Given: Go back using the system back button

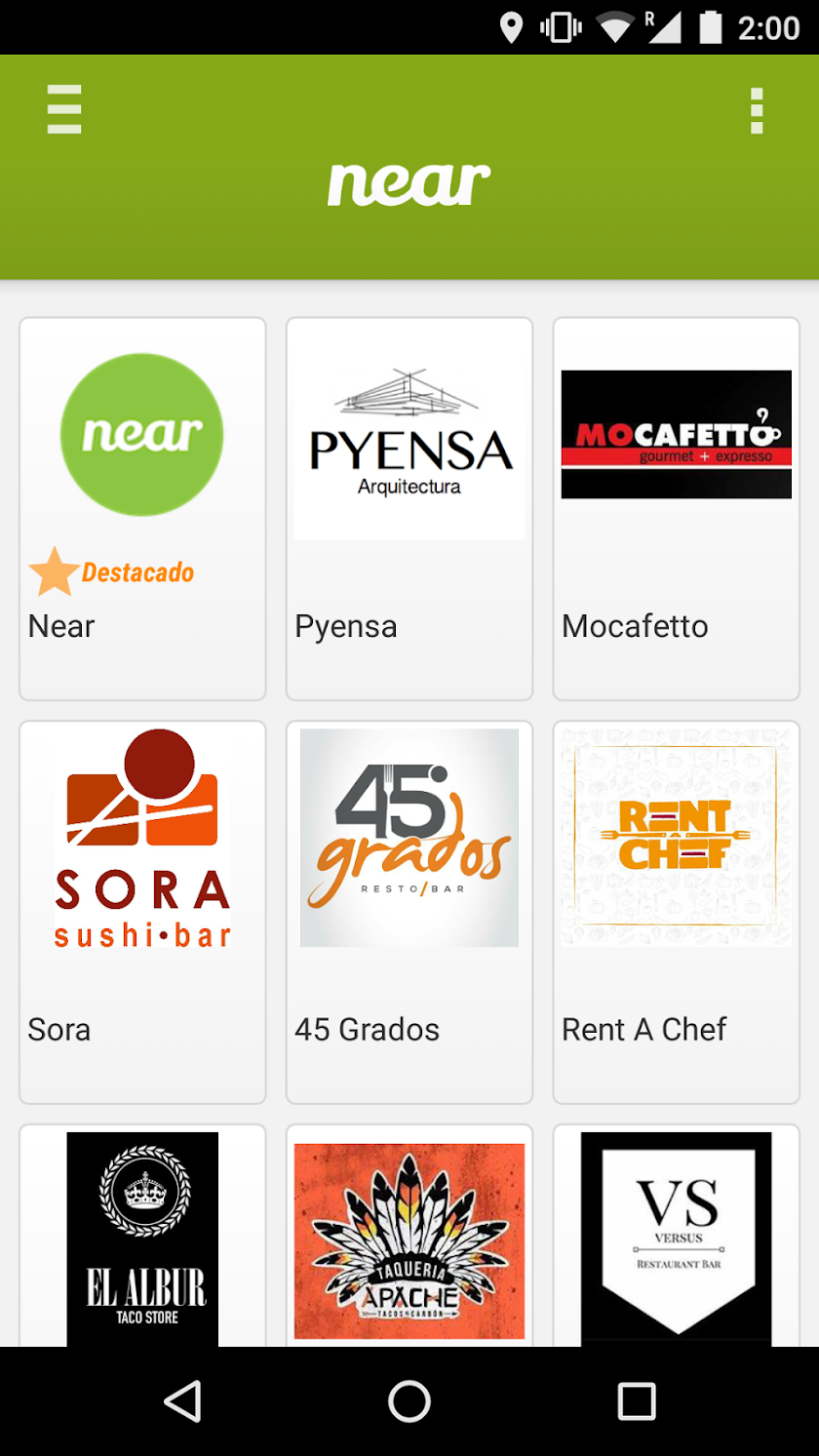Looking at the screenshot, I should click(182, 1401).
